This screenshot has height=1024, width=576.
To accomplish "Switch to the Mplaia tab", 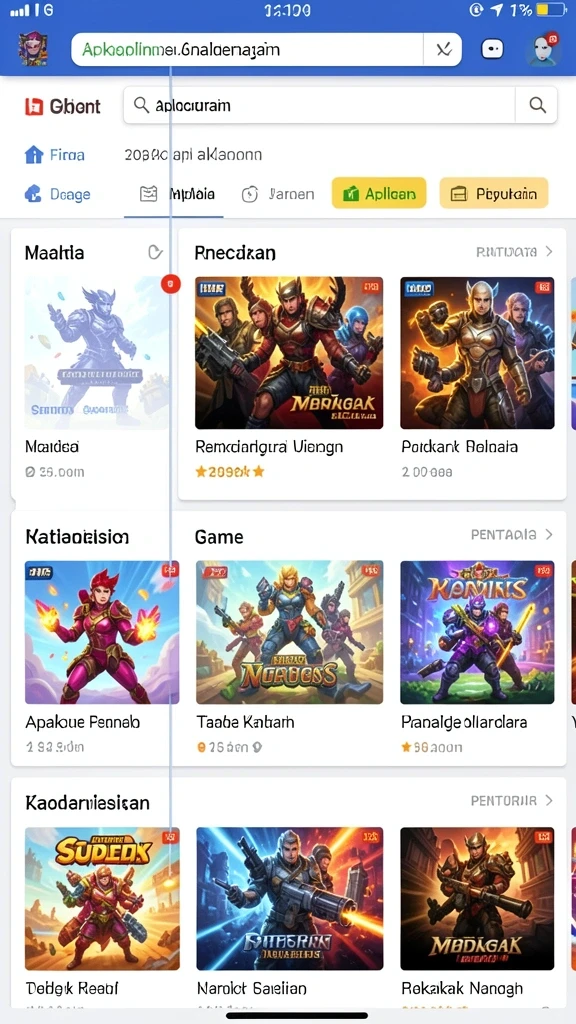I will click(178, 194).
